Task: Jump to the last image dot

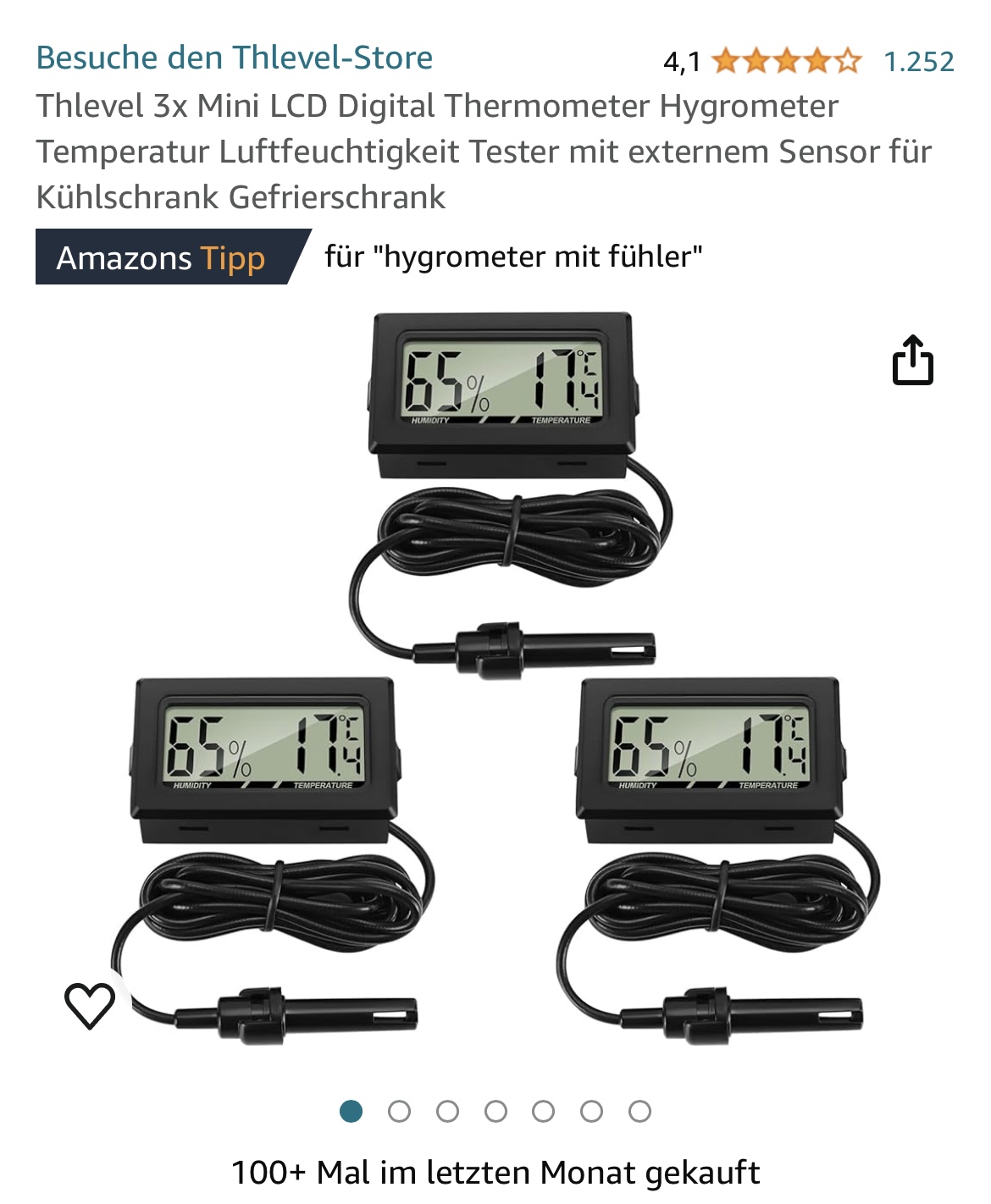Action: pyautogui.click(x=639, y=1111)
